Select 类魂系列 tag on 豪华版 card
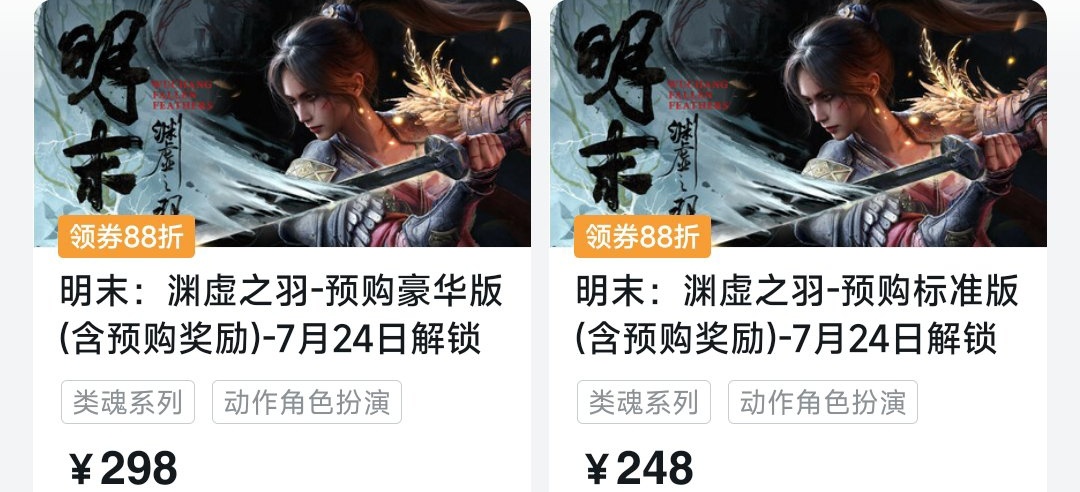The image size is (1080, 492). click(128, 402)
